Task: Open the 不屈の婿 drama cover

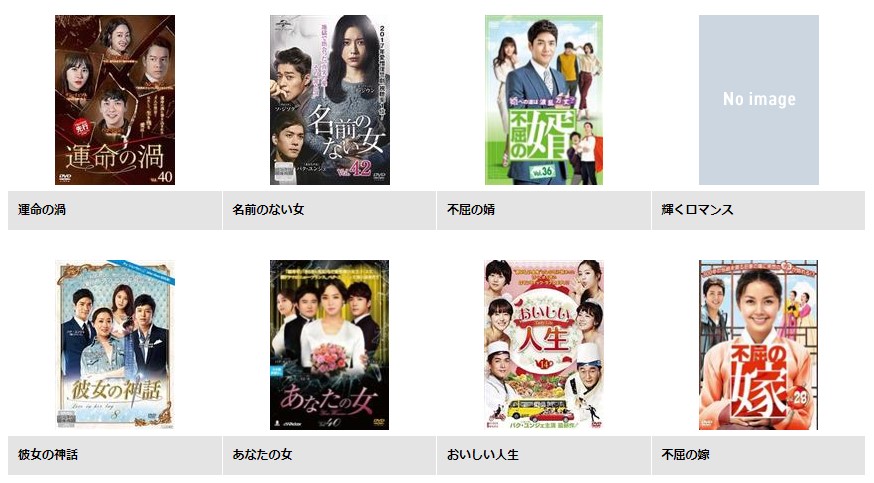Action: point(543,100)
